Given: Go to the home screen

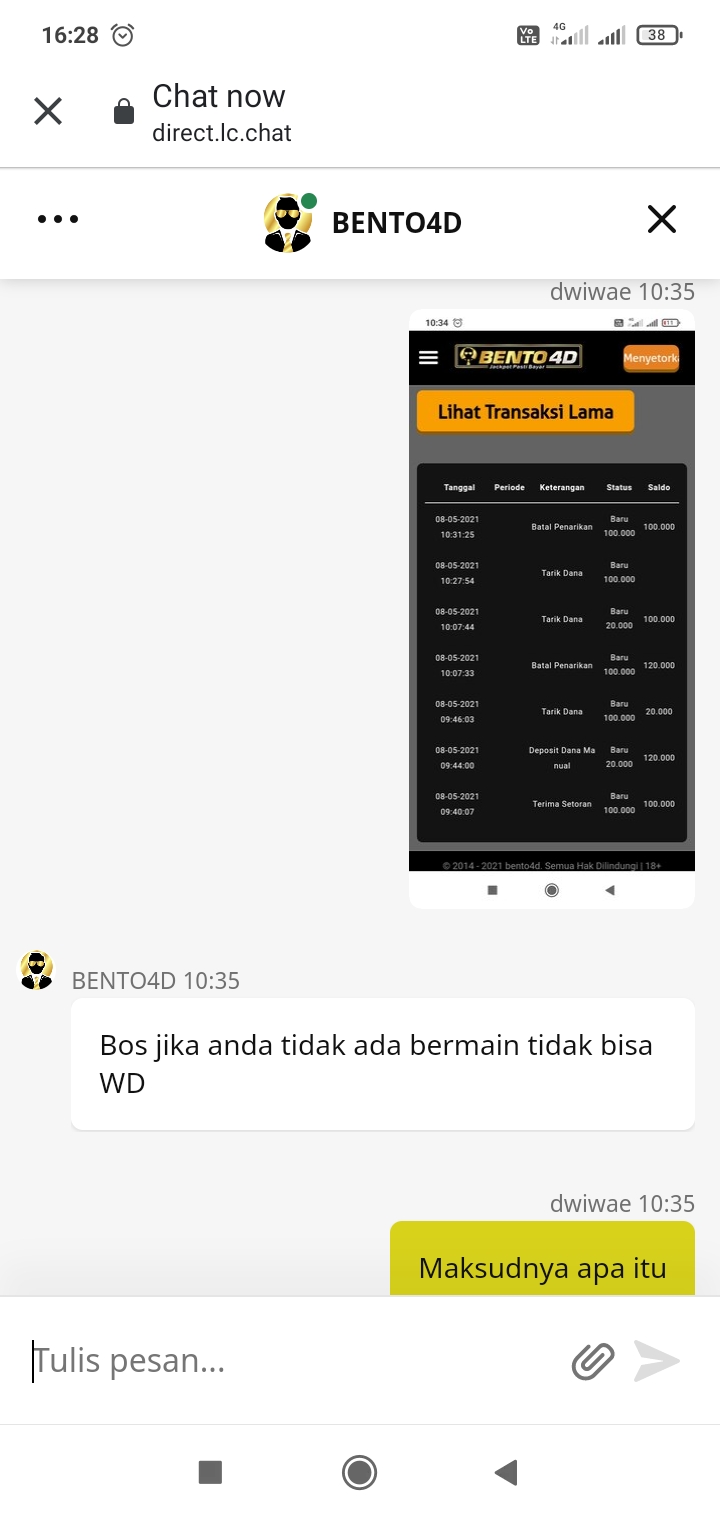Looking at the screenshot, I should click(359, 1472).
